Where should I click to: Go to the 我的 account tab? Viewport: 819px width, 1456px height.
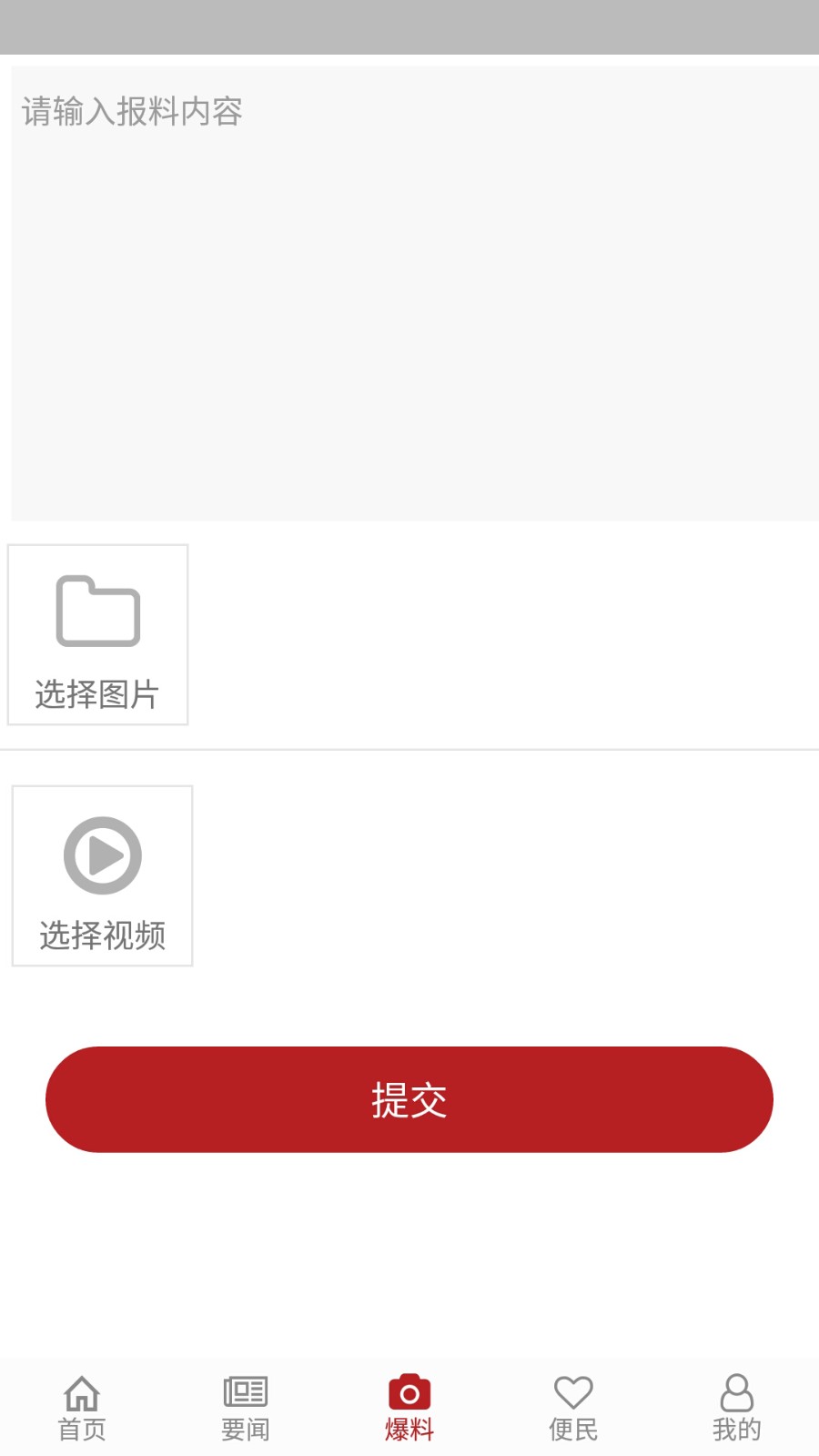(x=736, y=1406)
